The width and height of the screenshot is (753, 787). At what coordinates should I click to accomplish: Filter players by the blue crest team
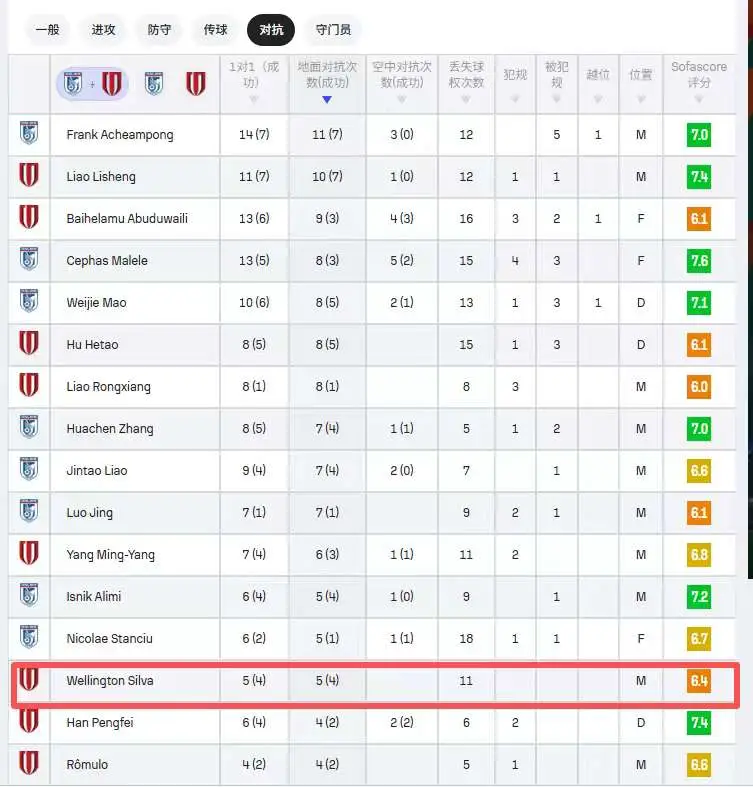(154, 84)
